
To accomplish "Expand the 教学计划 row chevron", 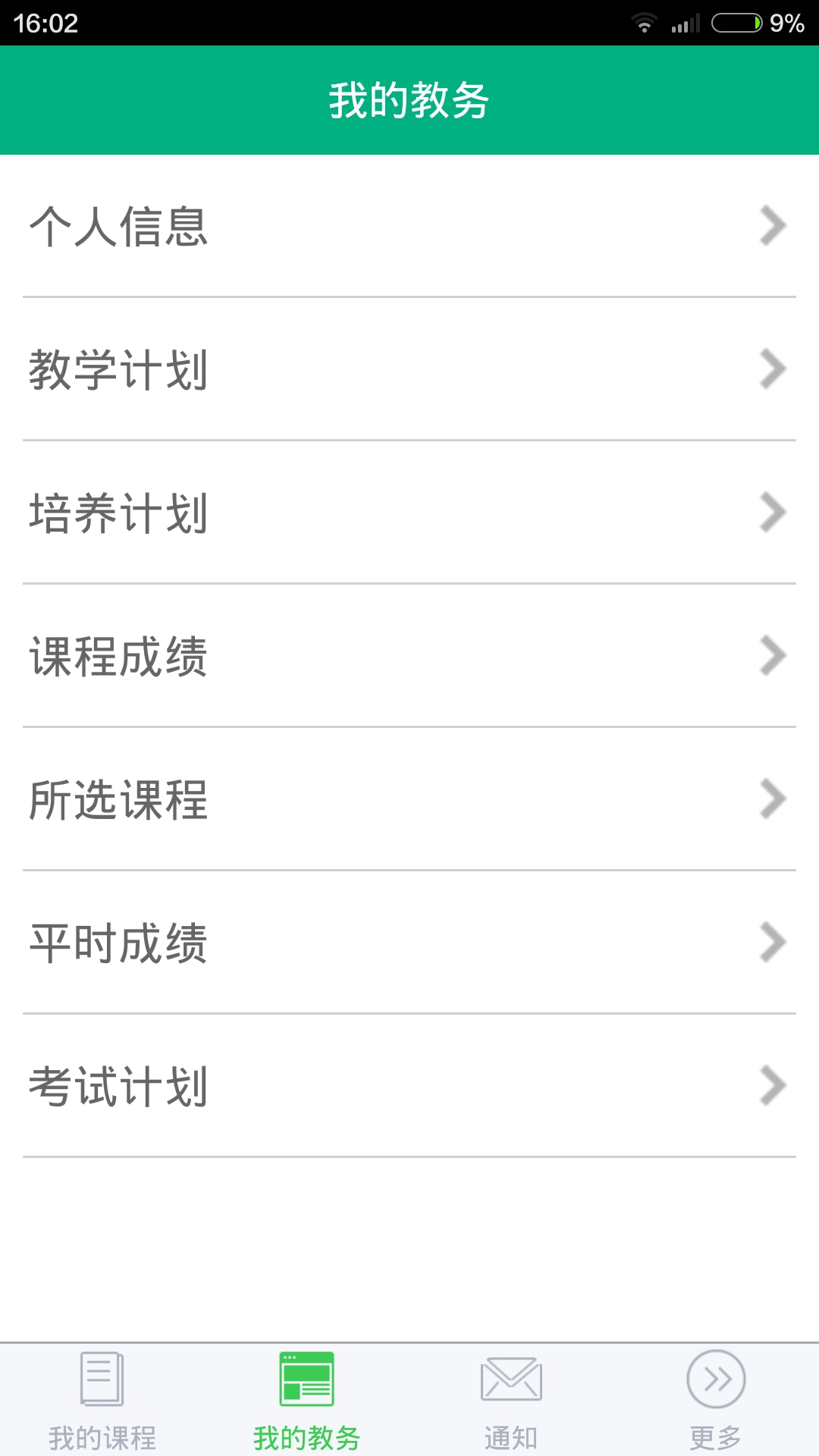I will tap(774, 369).
